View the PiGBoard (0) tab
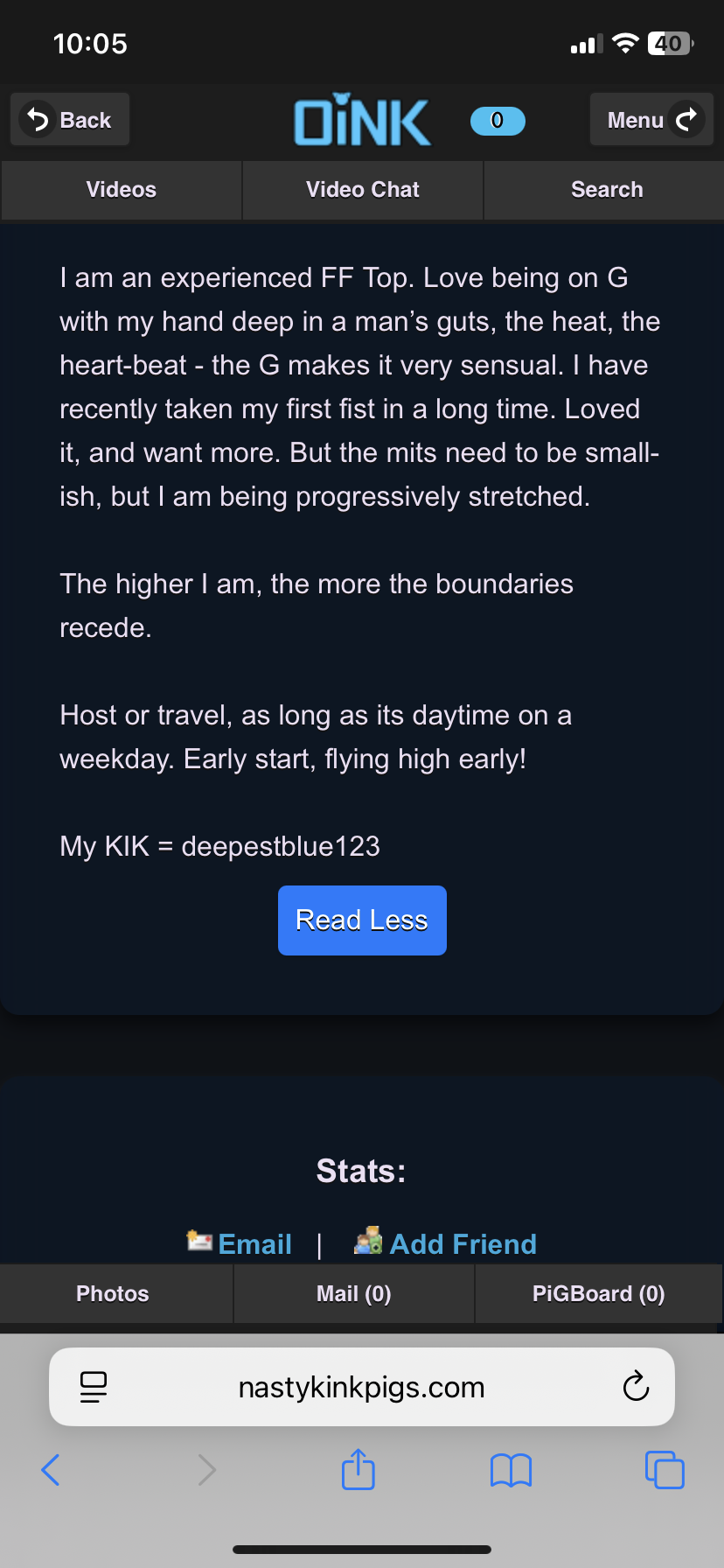 598,1294
